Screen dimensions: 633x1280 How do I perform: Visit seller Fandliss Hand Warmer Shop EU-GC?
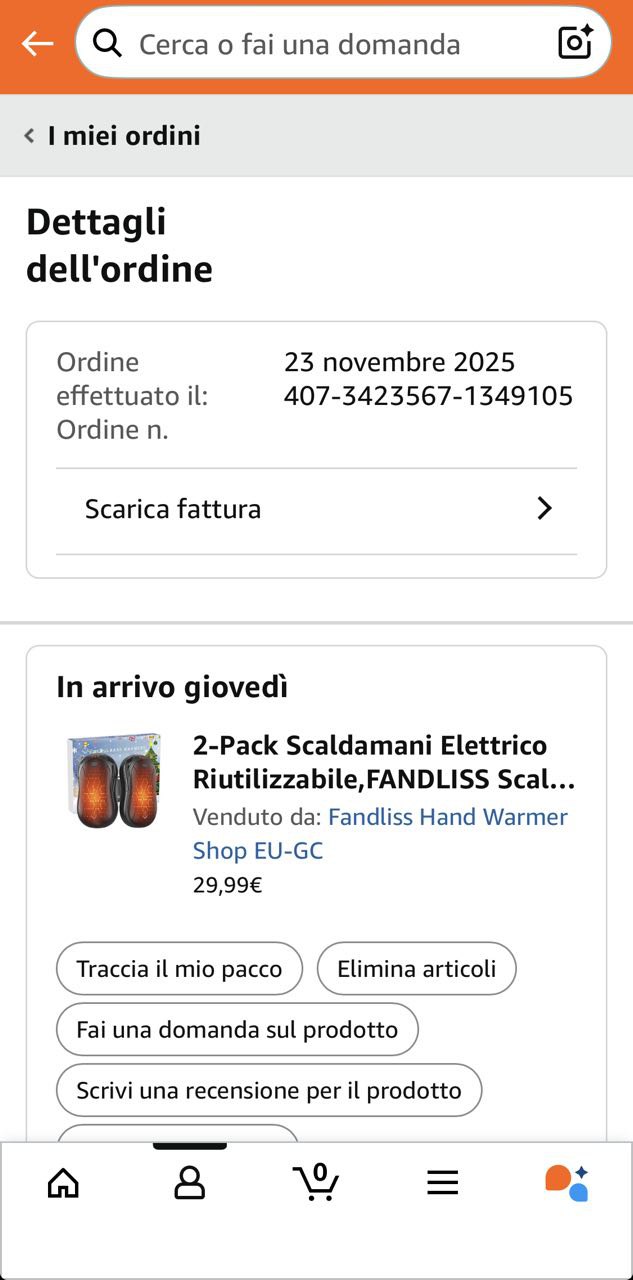(x=380, y=833)
